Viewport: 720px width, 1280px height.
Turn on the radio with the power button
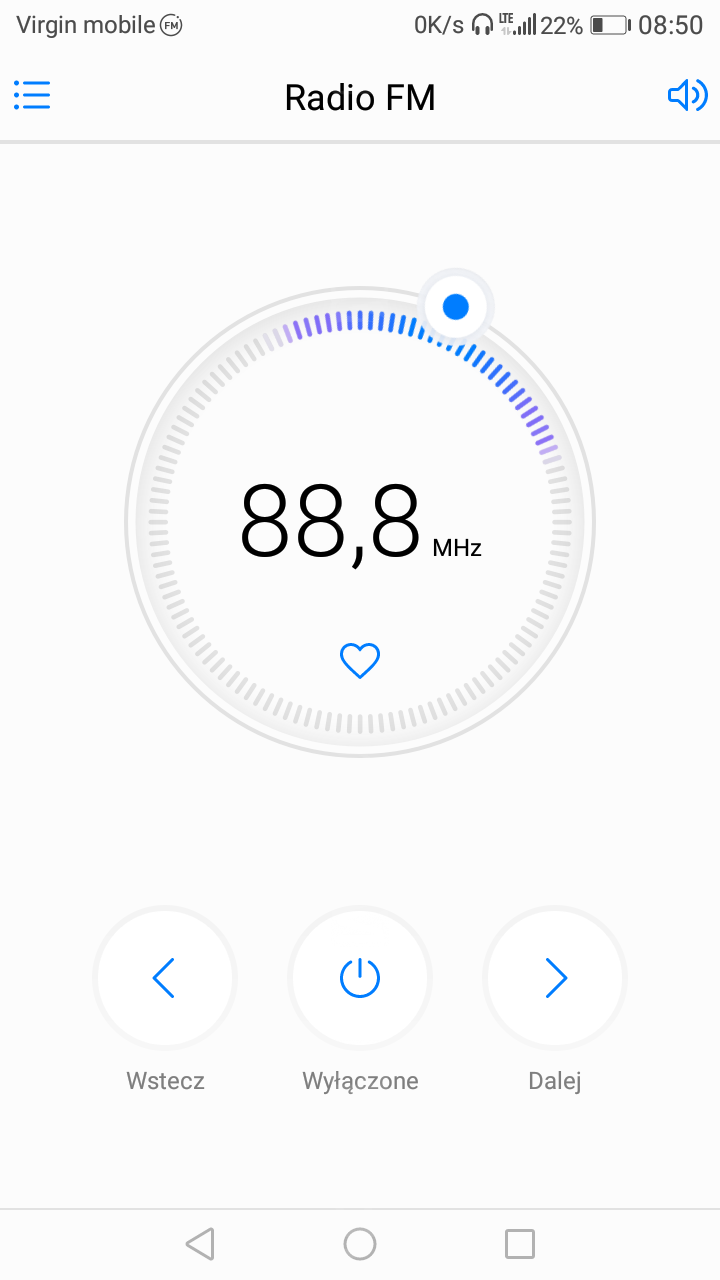pos(360,977)
